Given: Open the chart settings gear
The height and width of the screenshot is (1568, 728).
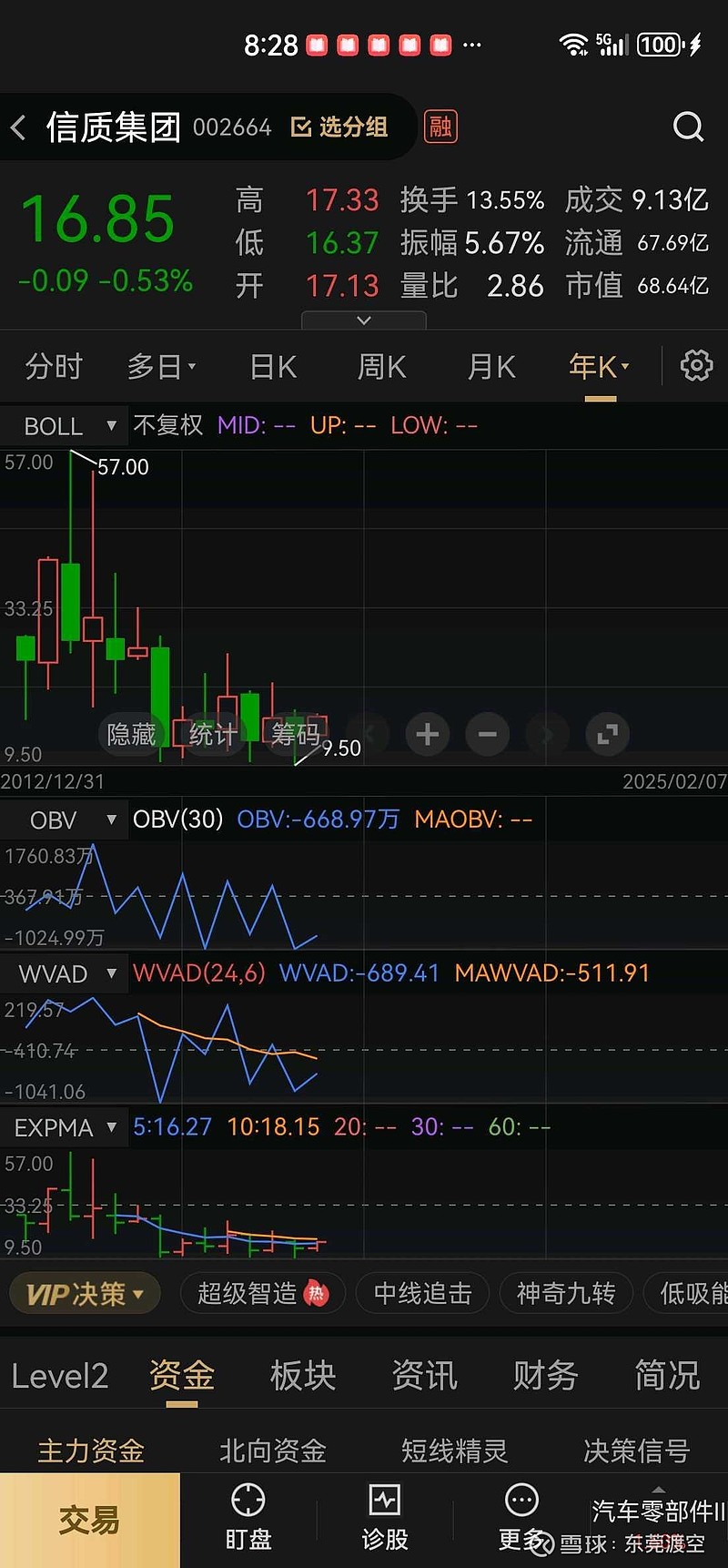Looking at the screenshot, I should [x=695, y=365].
